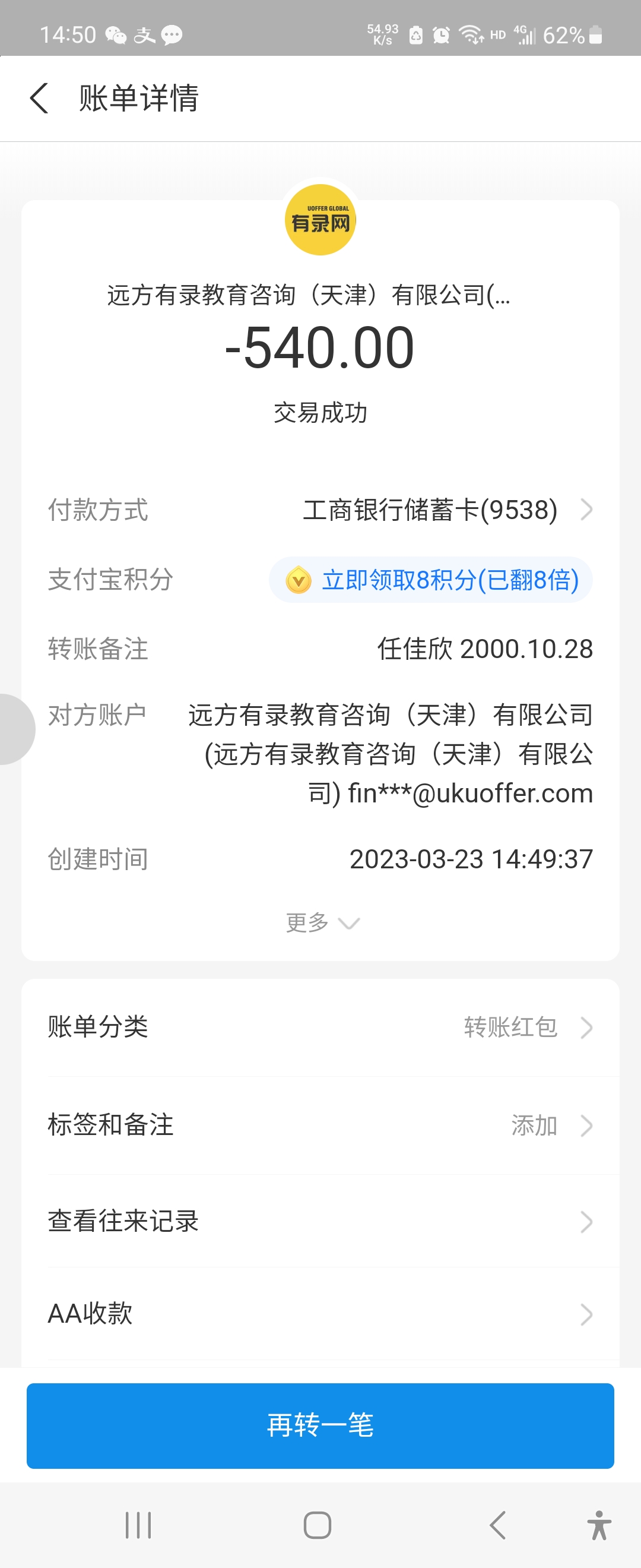Add 标签和备注 to this bill
This screenshot has width=641, height=1568.
pos(320,1126)
